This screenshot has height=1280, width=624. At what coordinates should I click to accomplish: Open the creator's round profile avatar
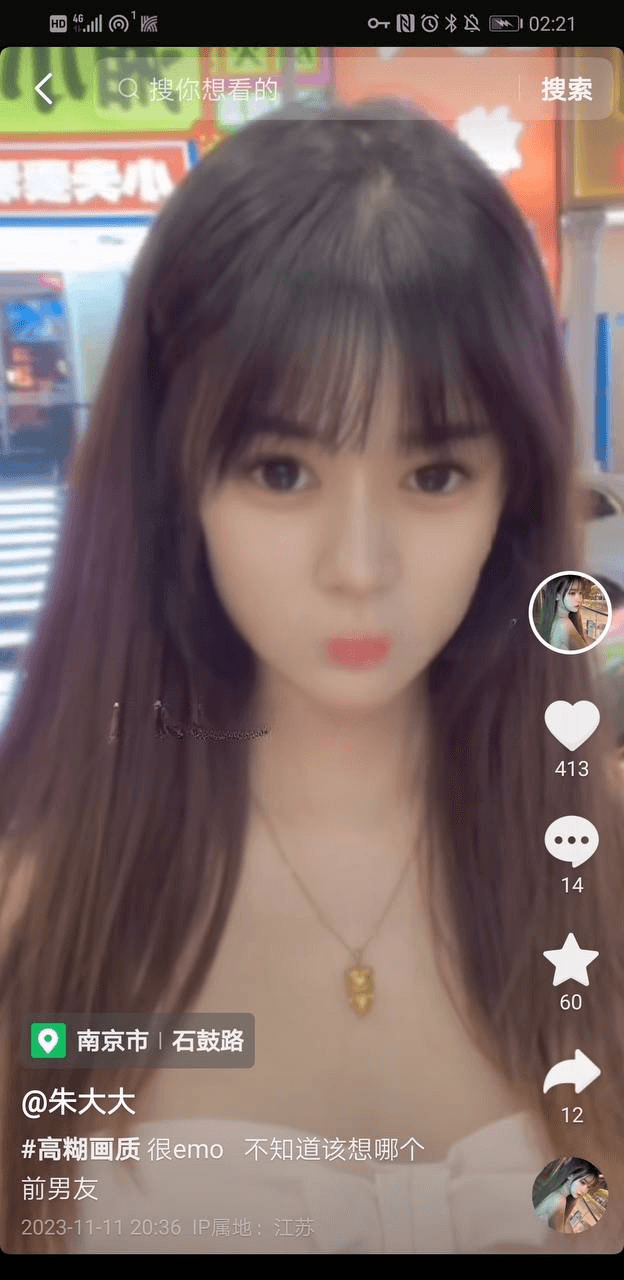point(569,612)
